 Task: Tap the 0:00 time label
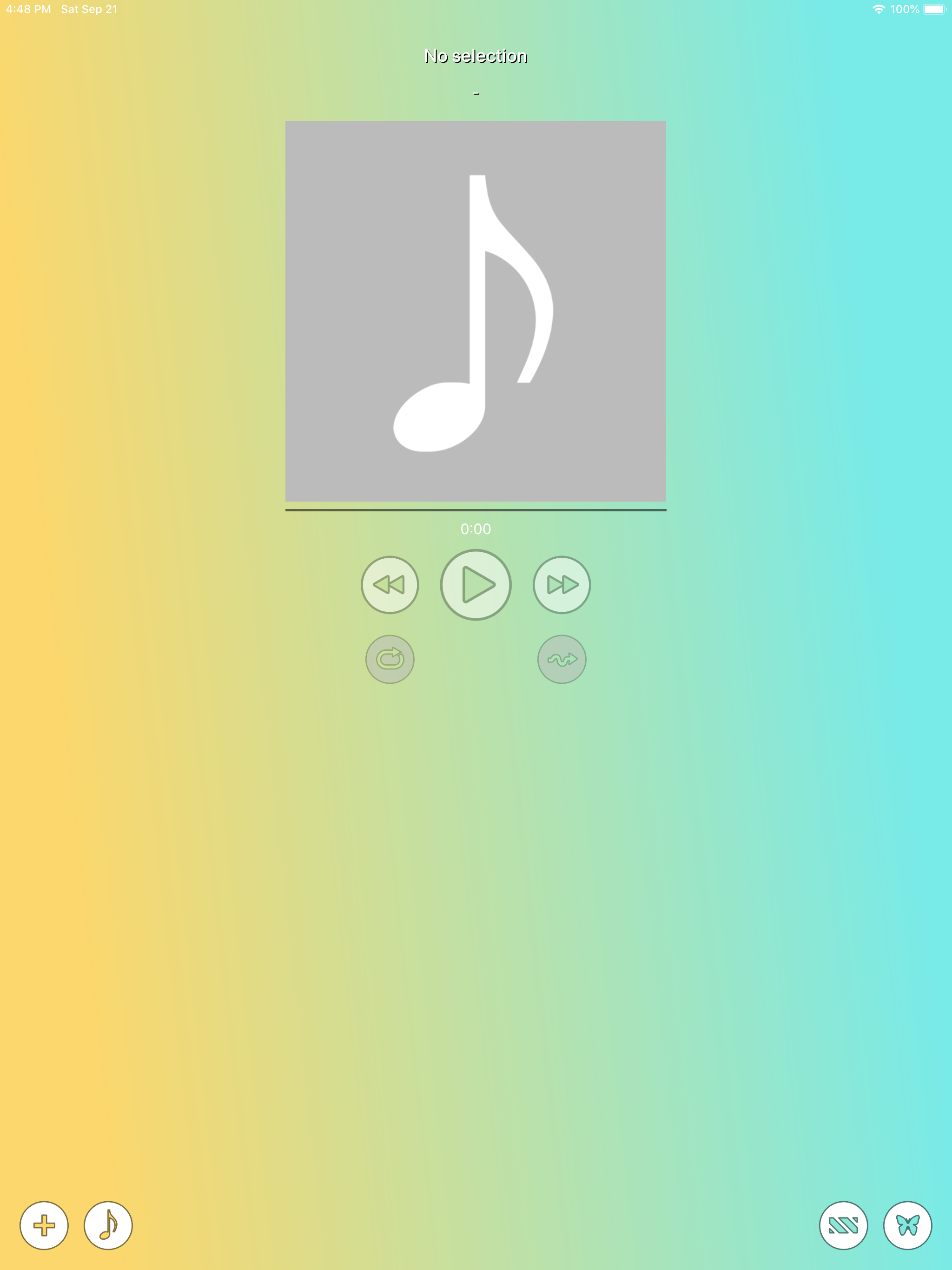click(x=476, y=529)
